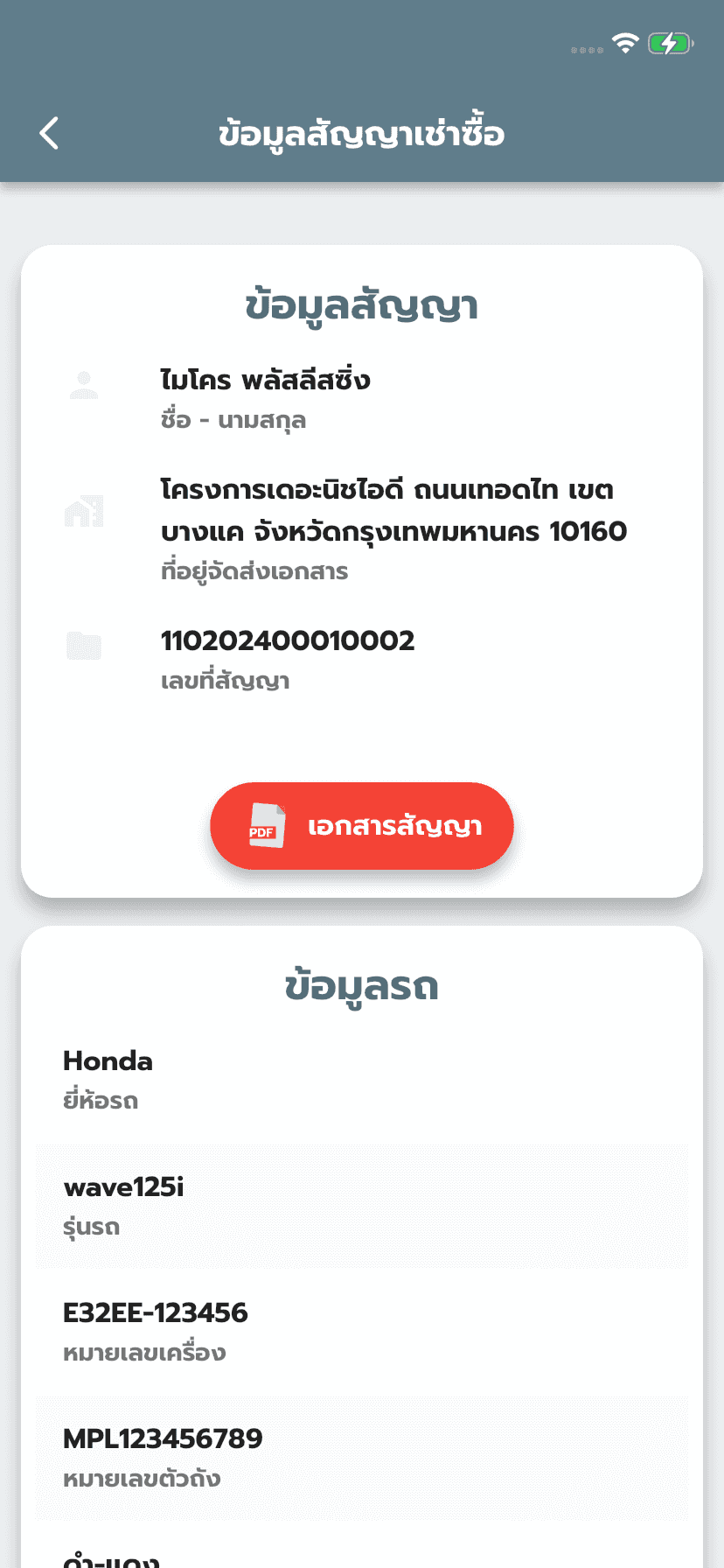
Task: Tap the chassis number MPL123456789
Action: (163, 1438)
